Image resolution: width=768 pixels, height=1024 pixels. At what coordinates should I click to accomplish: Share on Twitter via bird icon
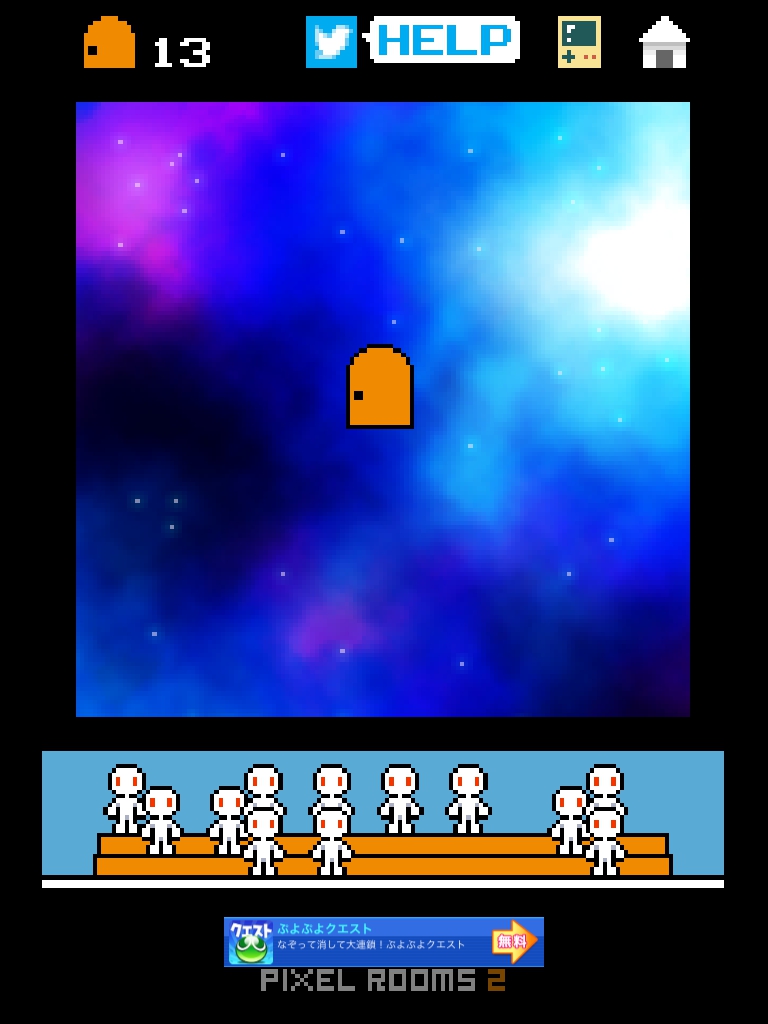coord(331,42)
